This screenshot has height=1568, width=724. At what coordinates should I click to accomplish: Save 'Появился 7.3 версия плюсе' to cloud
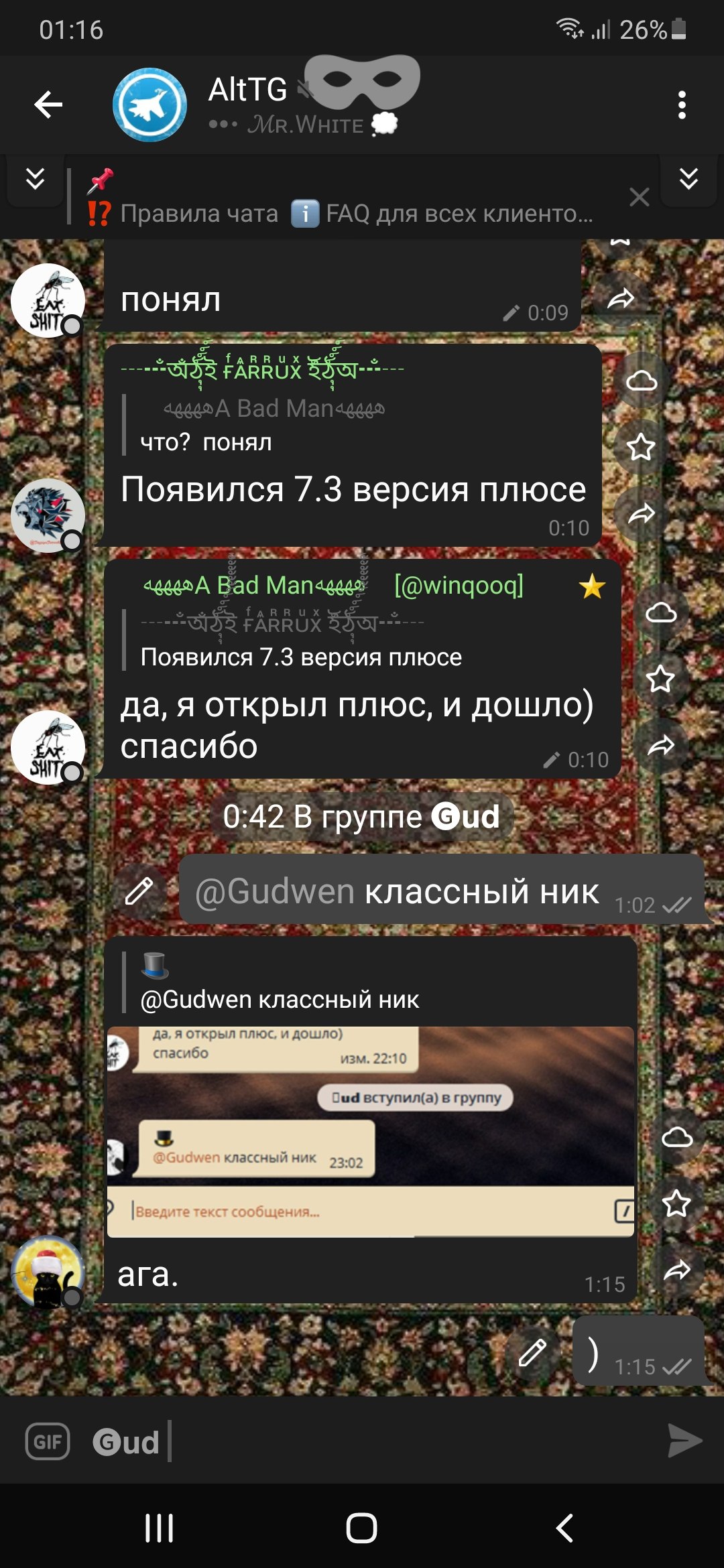click(x=642, y=381)
